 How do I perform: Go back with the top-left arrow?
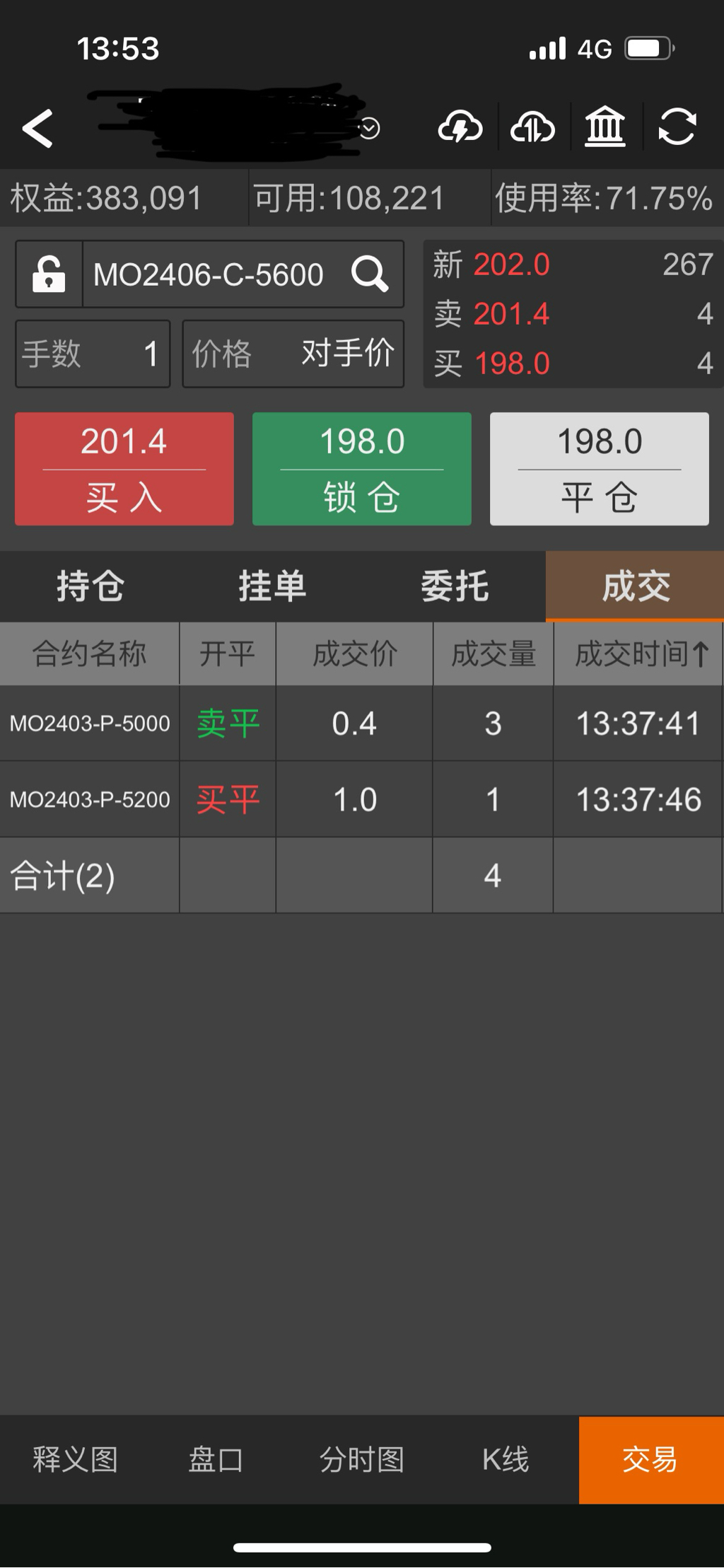point(37,129)
